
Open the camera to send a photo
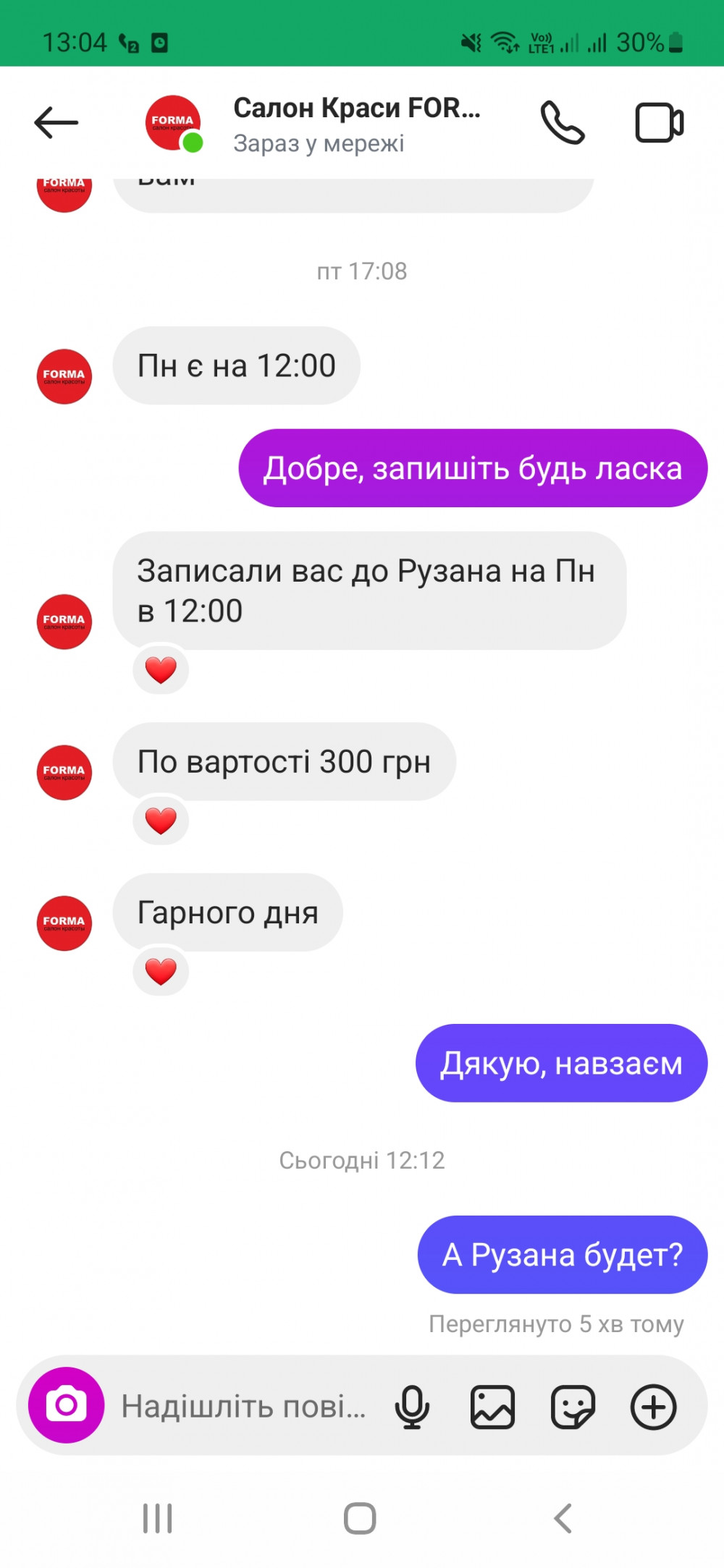(66, 1404)
